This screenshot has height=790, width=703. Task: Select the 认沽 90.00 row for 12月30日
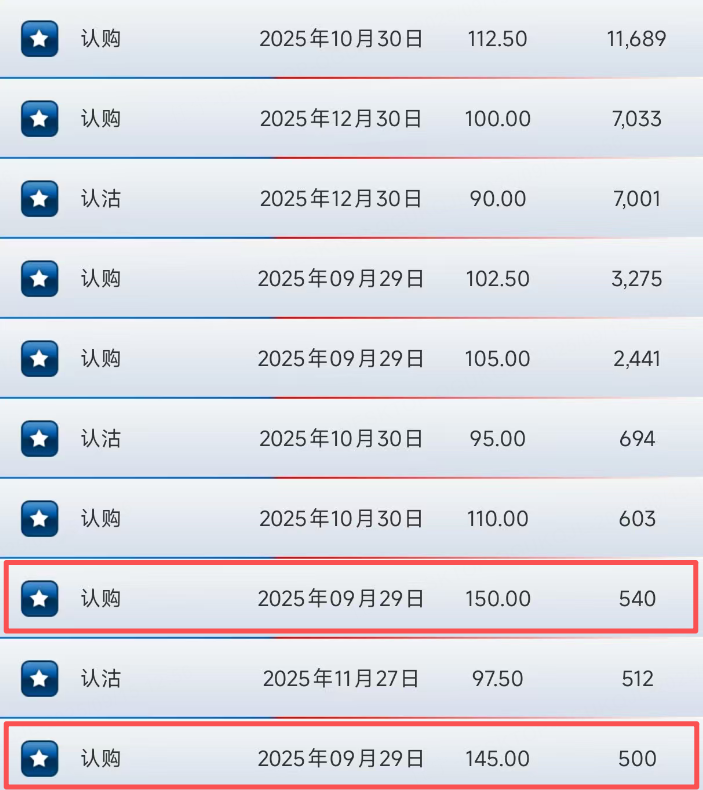tap(351, 198)
